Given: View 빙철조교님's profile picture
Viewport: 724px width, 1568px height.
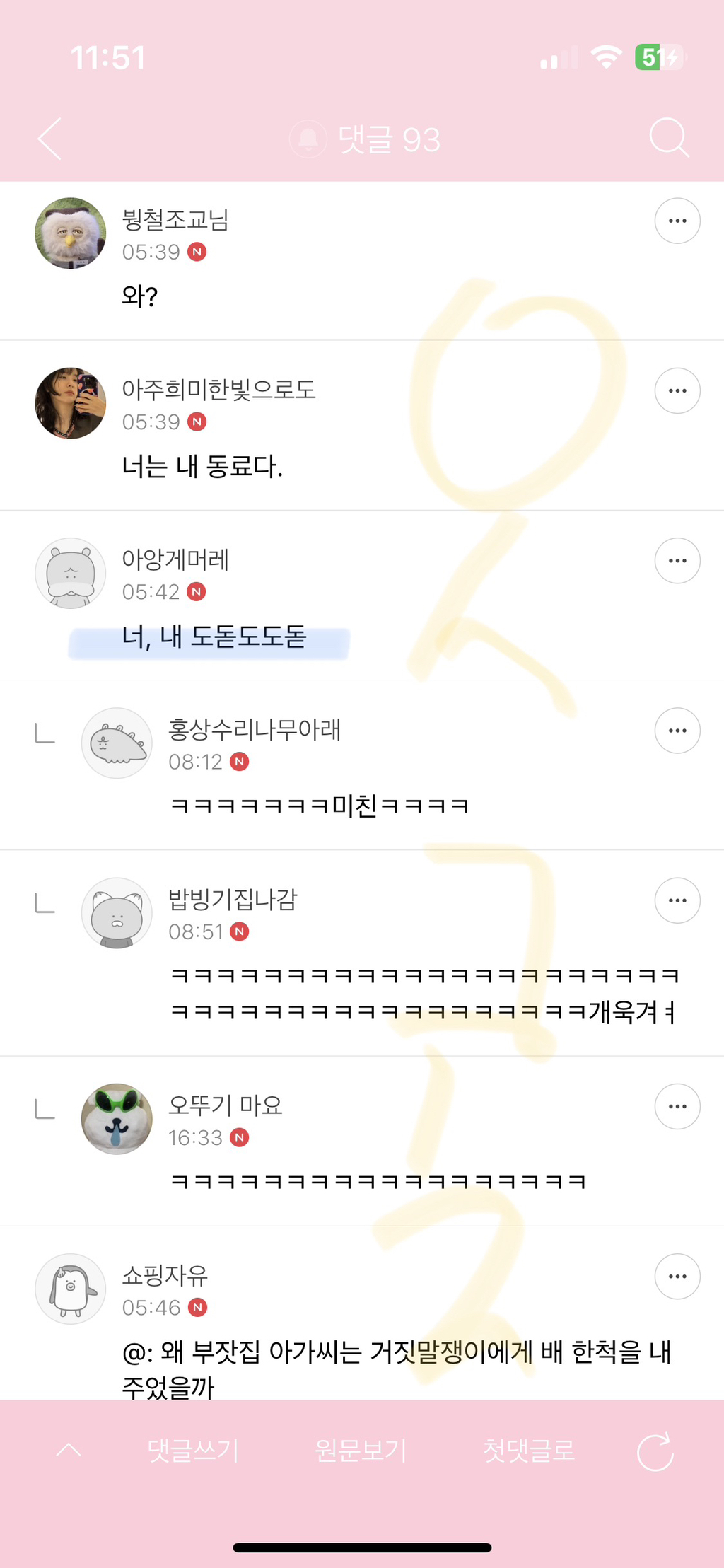Looking at the screenshot, I should (x=71, y=233).
